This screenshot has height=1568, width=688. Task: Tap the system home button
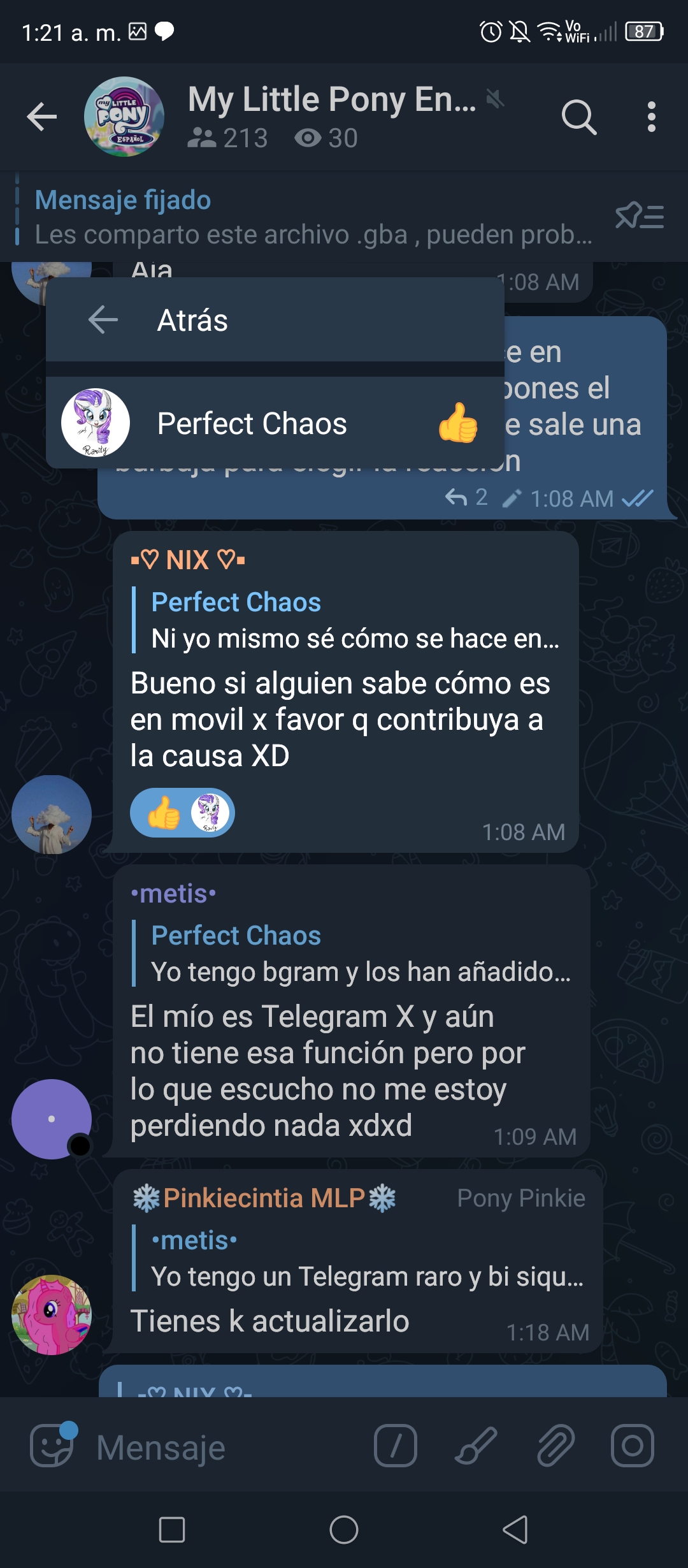coord(344,1529)
